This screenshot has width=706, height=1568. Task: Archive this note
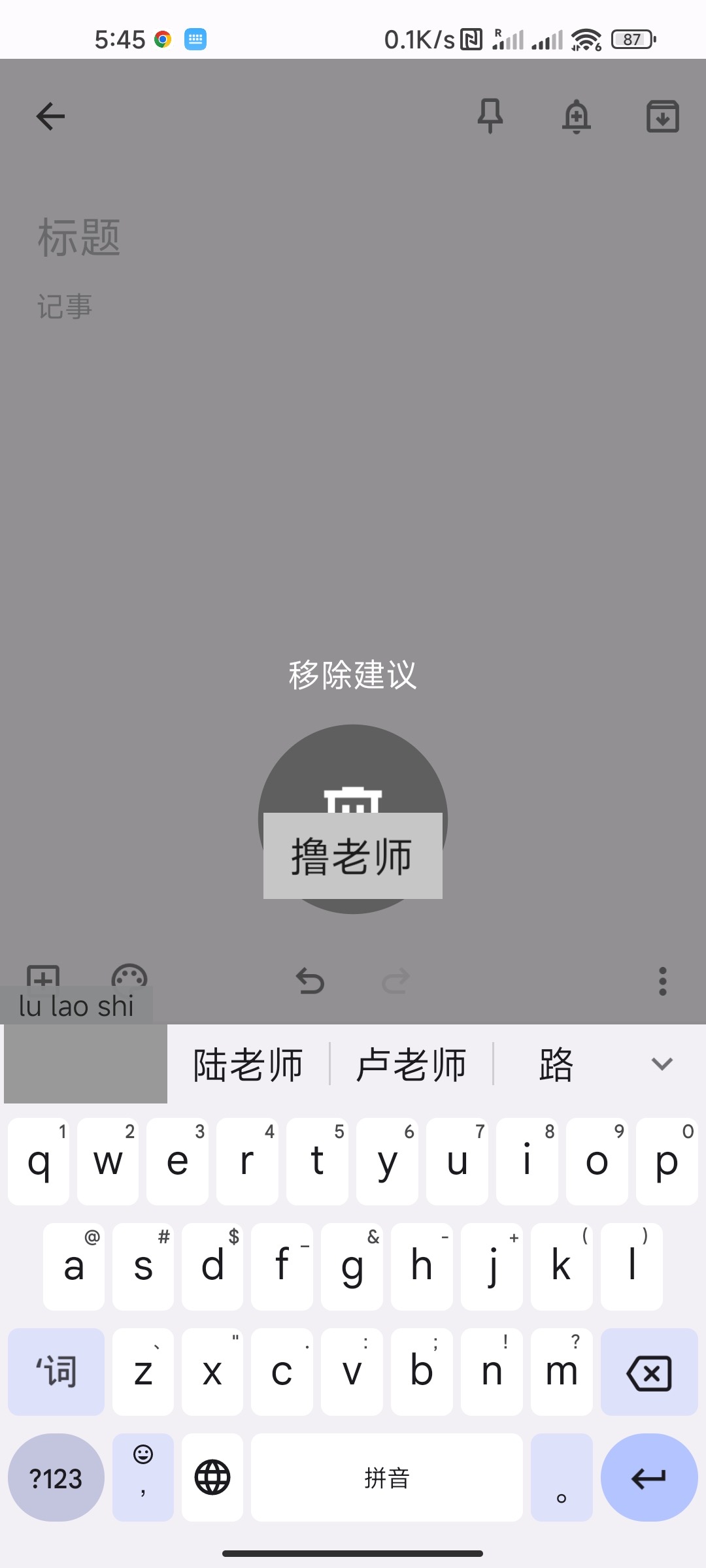(x=663, y=117)
